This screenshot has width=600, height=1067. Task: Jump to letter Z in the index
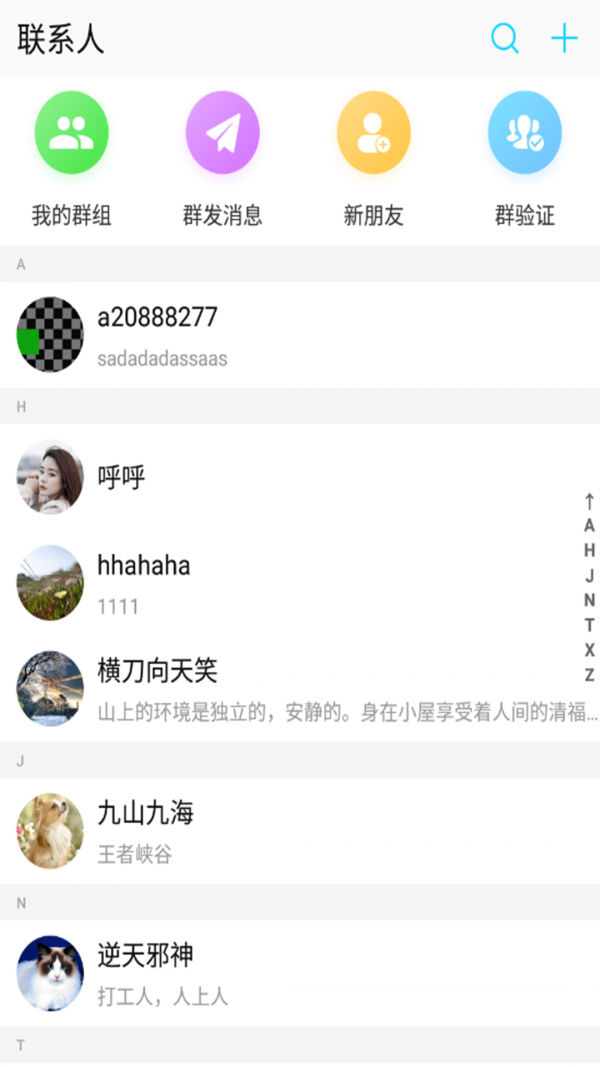(x=590, y=675)
